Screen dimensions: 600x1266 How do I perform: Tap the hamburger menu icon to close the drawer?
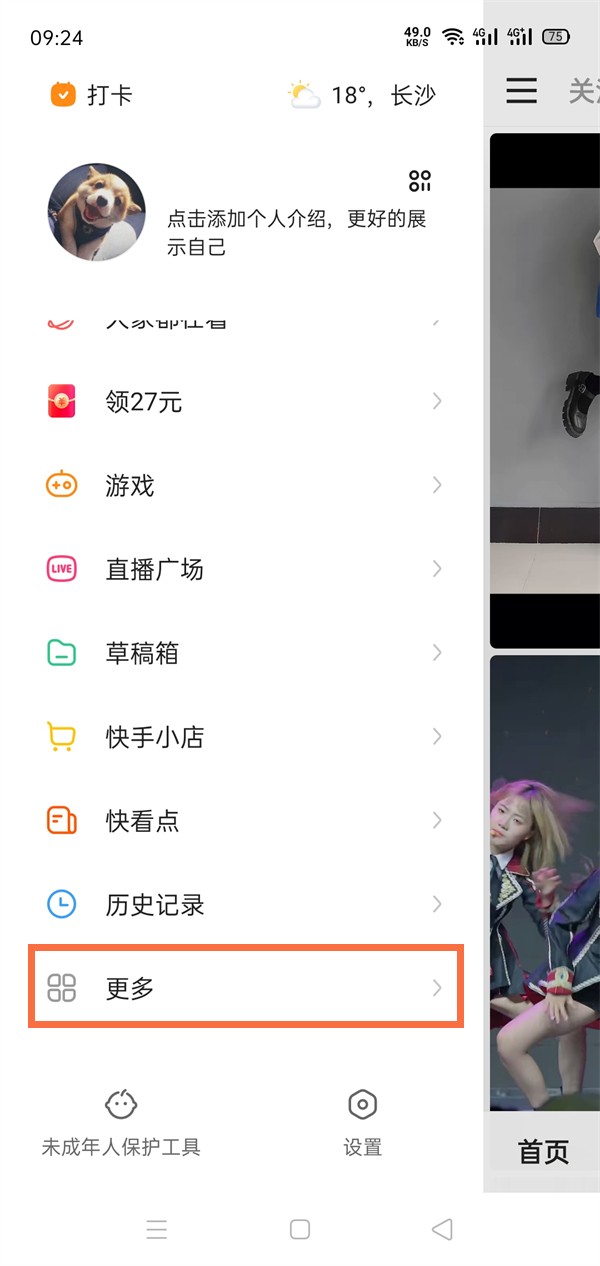point(521,91)
